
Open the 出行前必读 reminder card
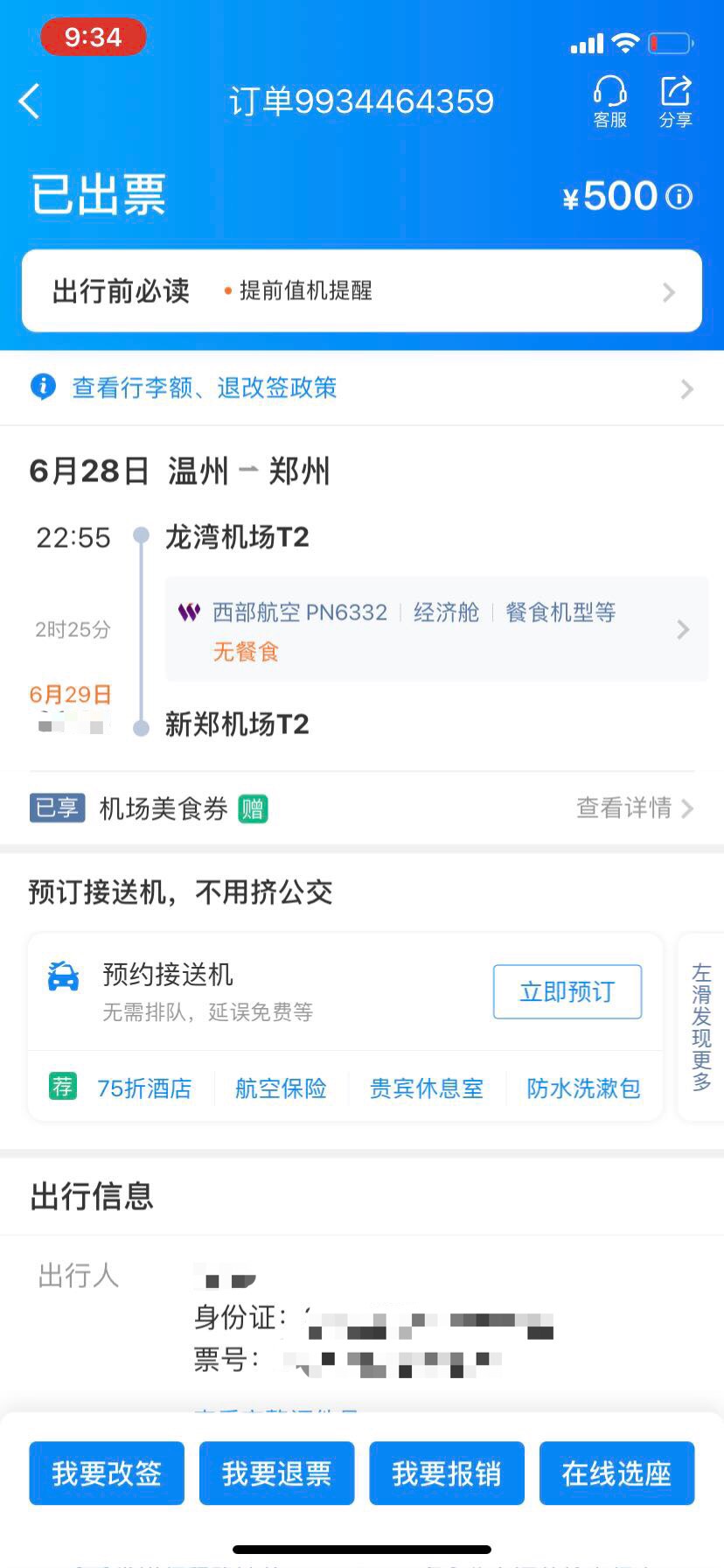362,291
